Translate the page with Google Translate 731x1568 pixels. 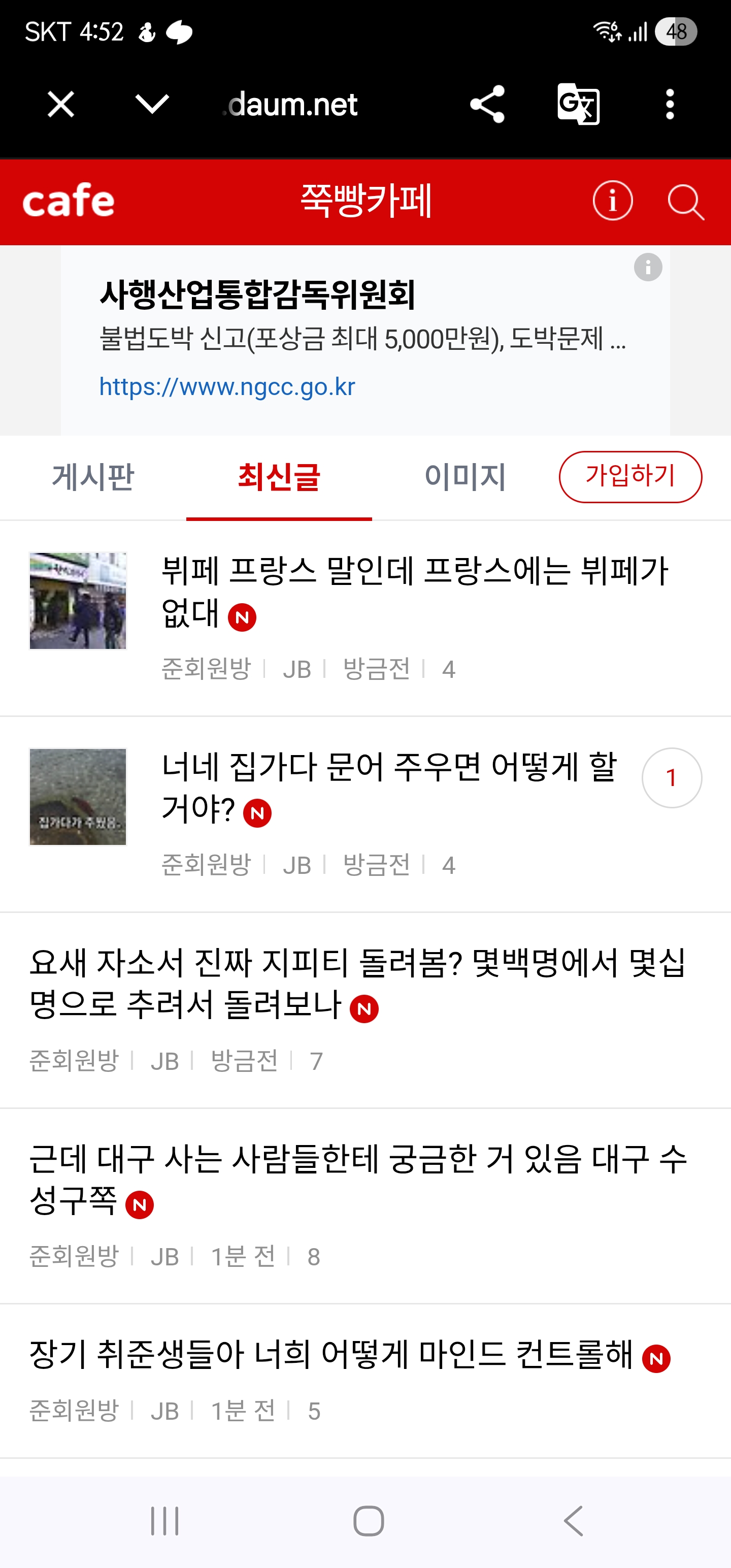click(x=578, y=104)
